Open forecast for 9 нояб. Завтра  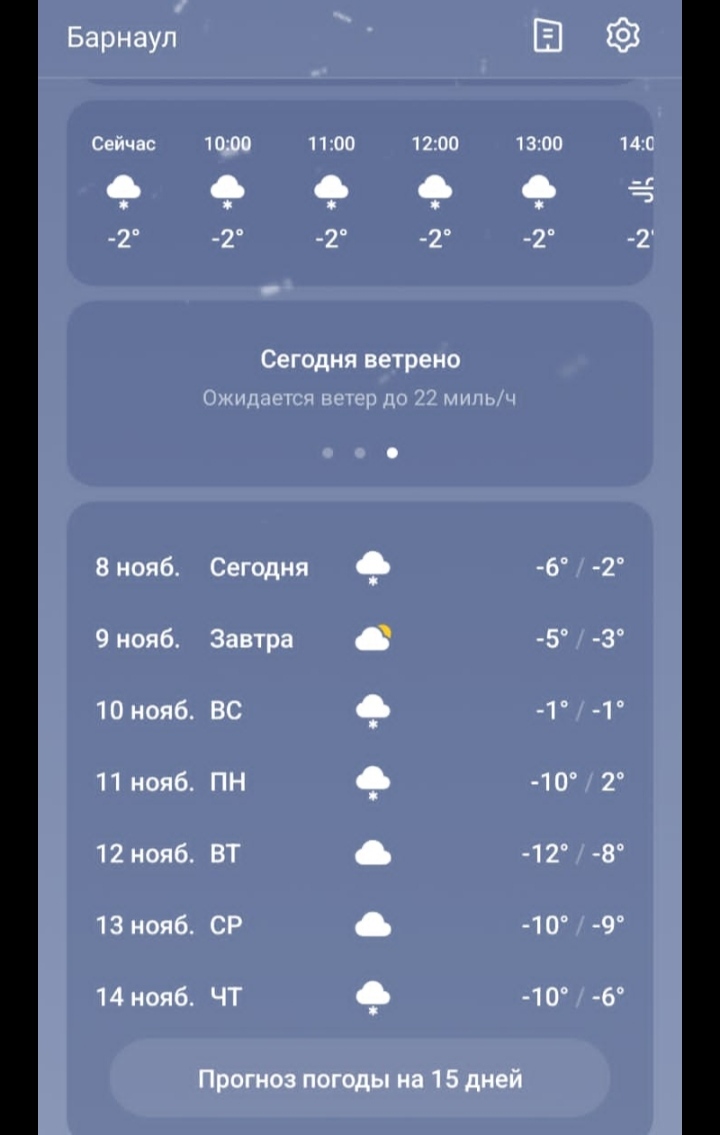point(360,638)
